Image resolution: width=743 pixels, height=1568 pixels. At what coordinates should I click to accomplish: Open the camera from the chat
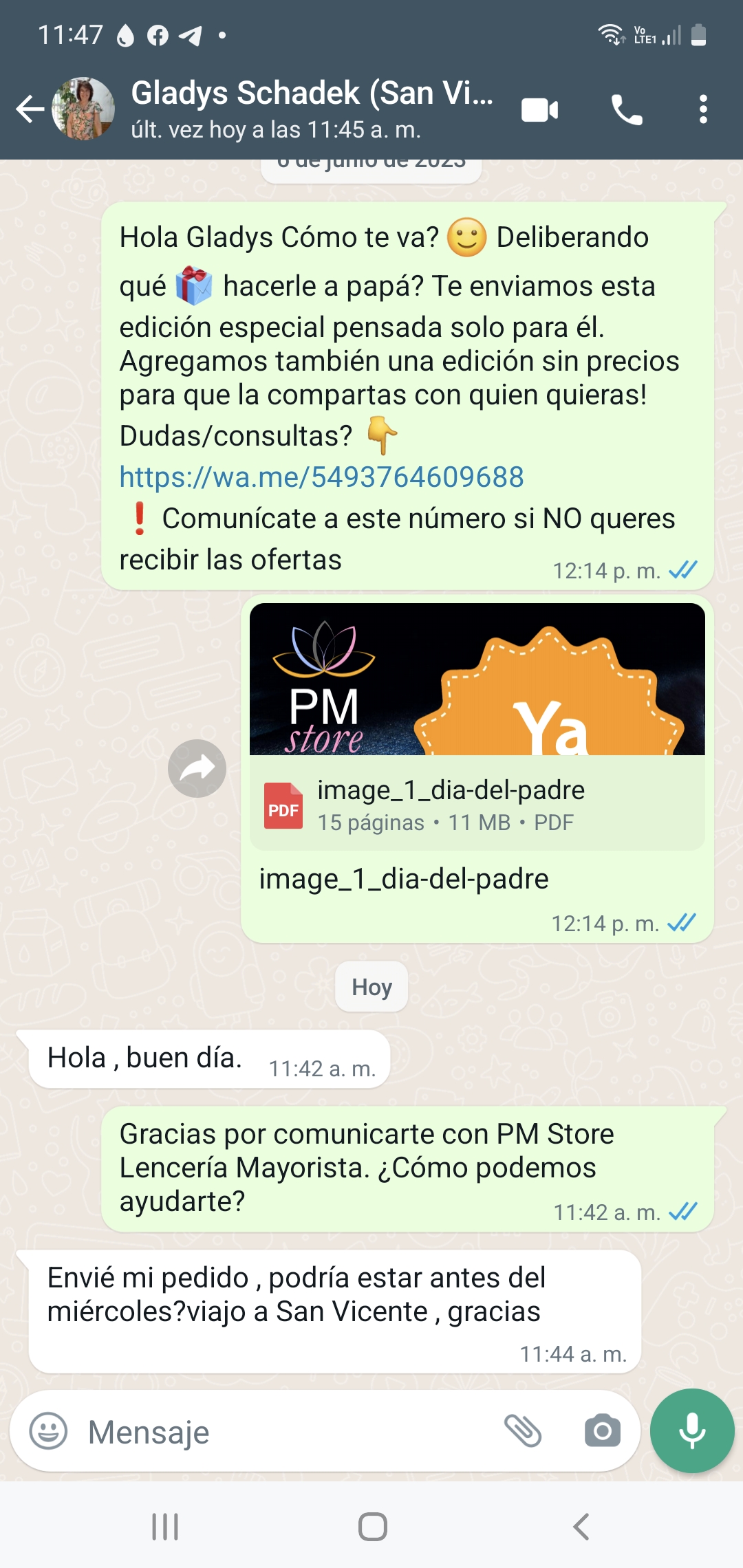click(602, 1431)
